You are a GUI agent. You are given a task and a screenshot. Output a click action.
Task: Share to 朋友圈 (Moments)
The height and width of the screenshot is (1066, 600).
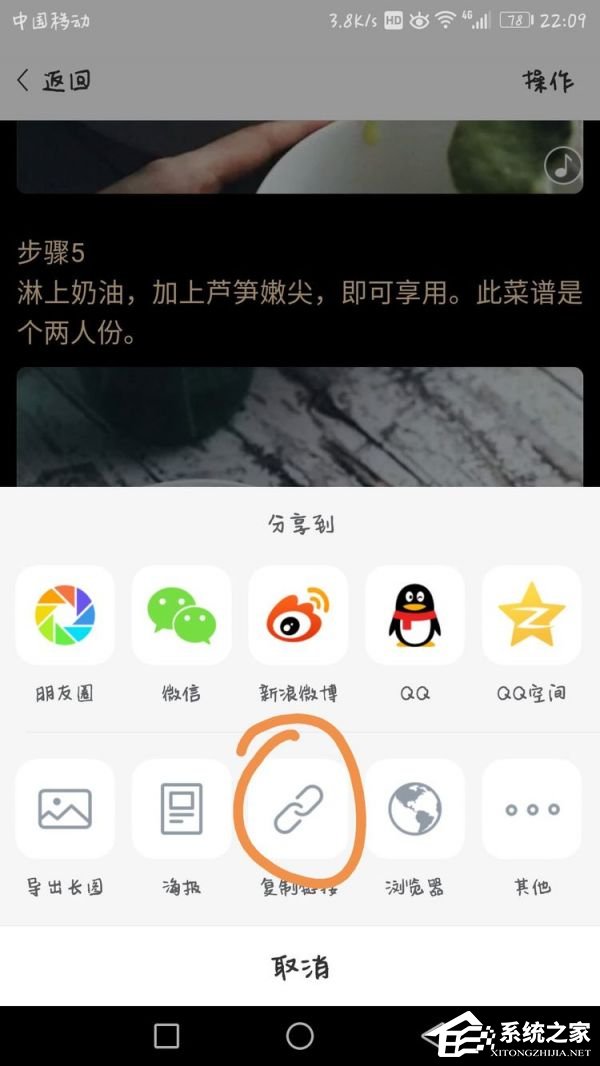pos(65,615)
